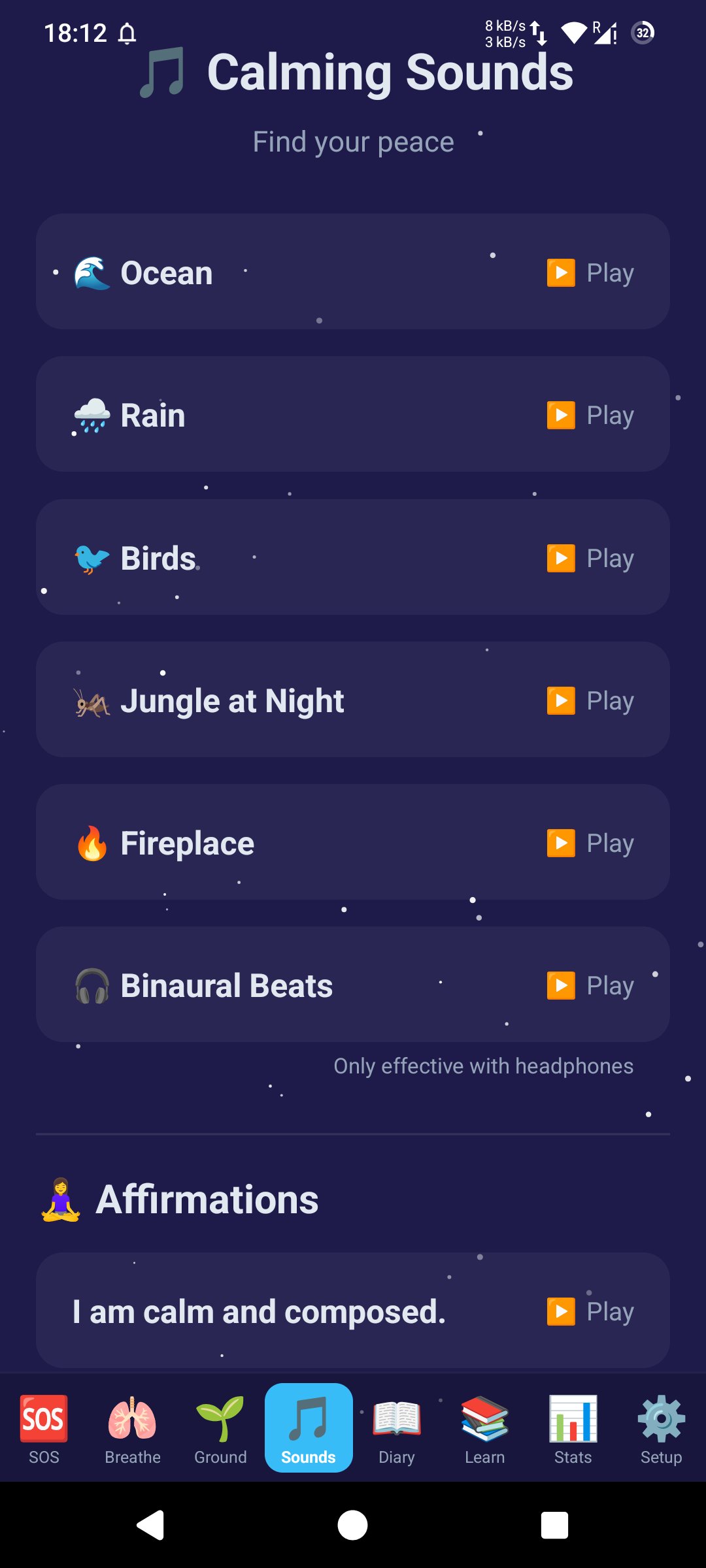This screenshot has width=706, height=1568.
Task: Play the Birds sound
Action: (590, 559)
